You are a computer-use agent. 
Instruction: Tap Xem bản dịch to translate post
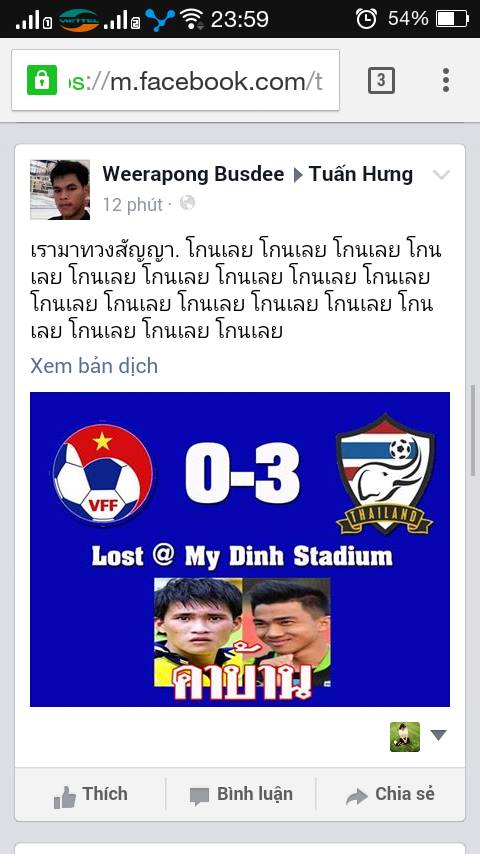(x=94, y=365)
